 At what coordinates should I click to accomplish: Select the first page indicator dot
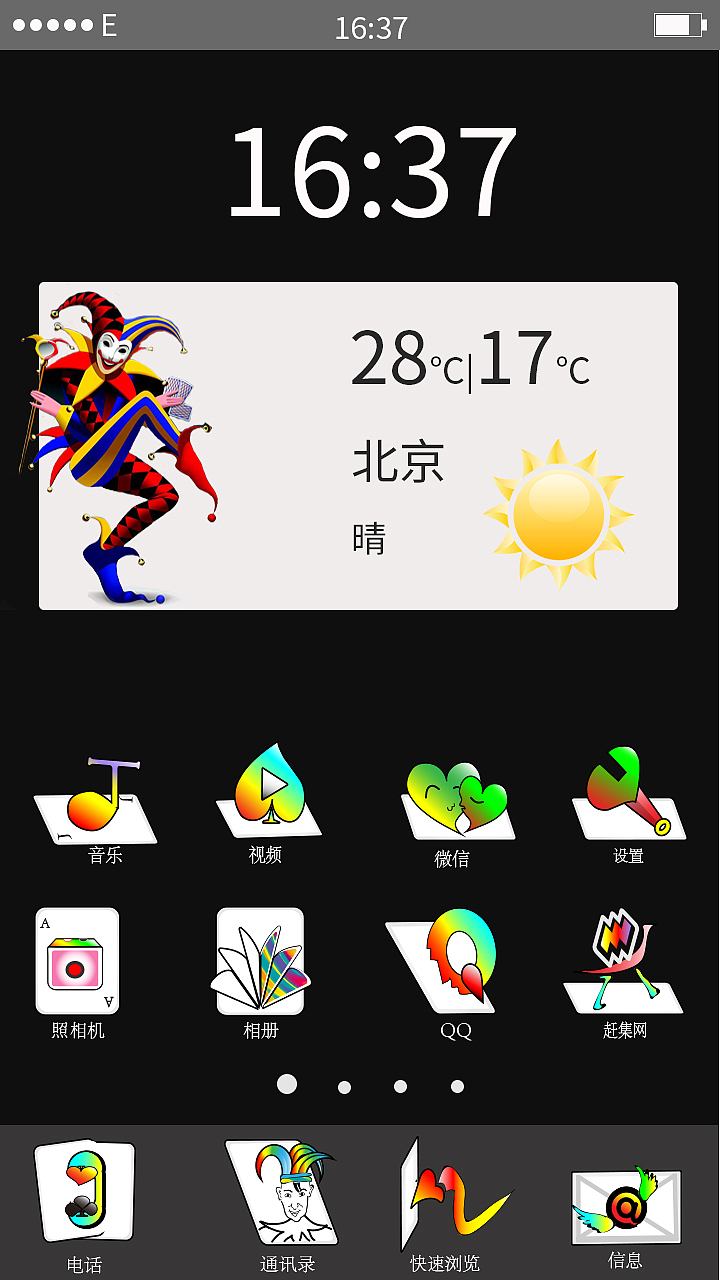287,1084
